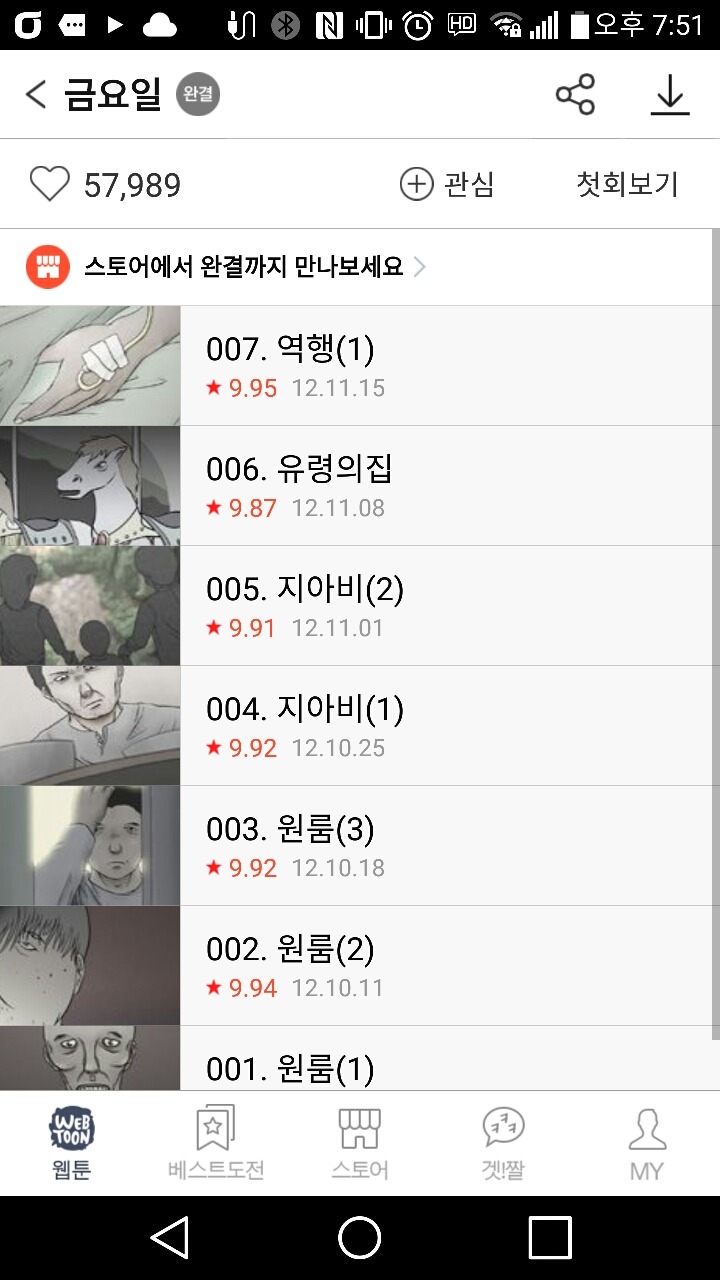
Task: Switch to the 스토어 tab
Action: tap(360, 1143)
